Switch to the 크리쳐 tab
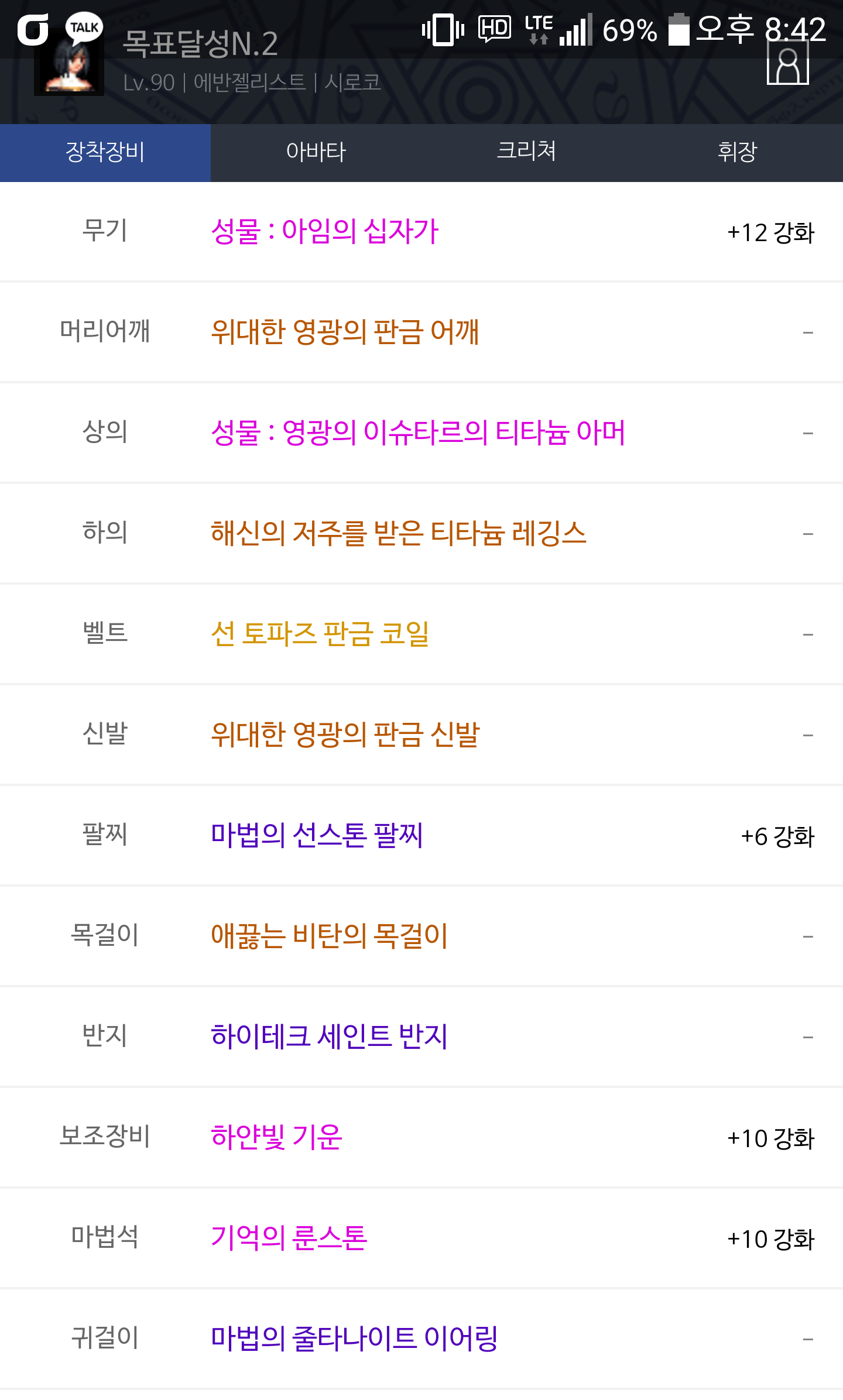 click(527, 152)
